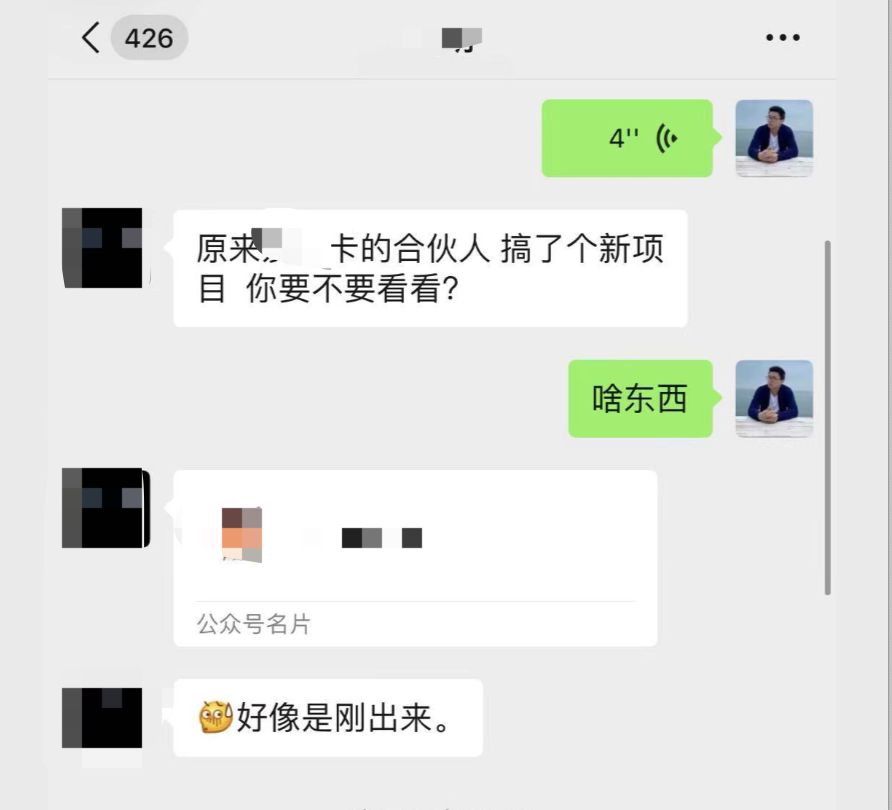Play the 4-second voice message
The height and width of the screenshot is (810, 892).
pos(627,138)
